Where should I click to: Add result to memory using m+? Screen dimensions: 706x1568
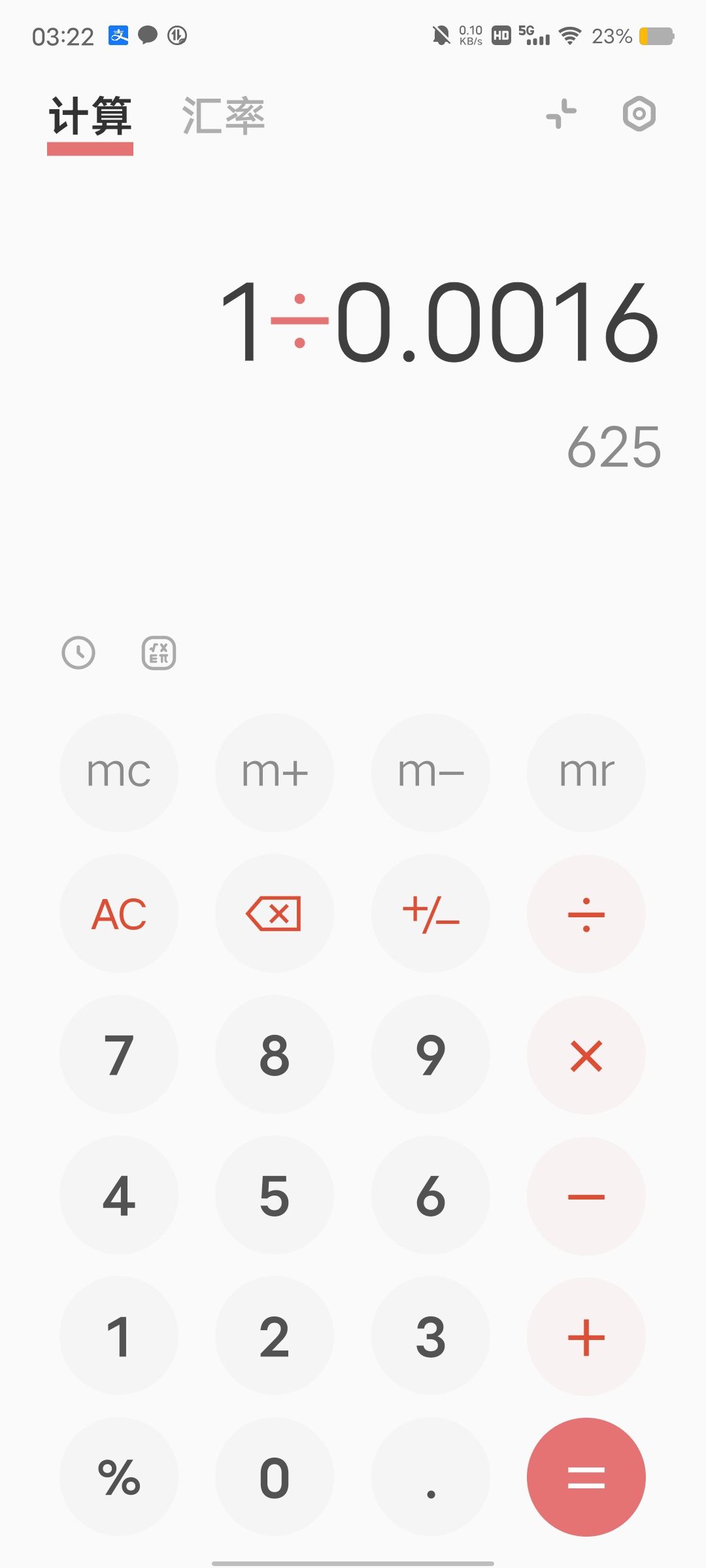(275, 772)
